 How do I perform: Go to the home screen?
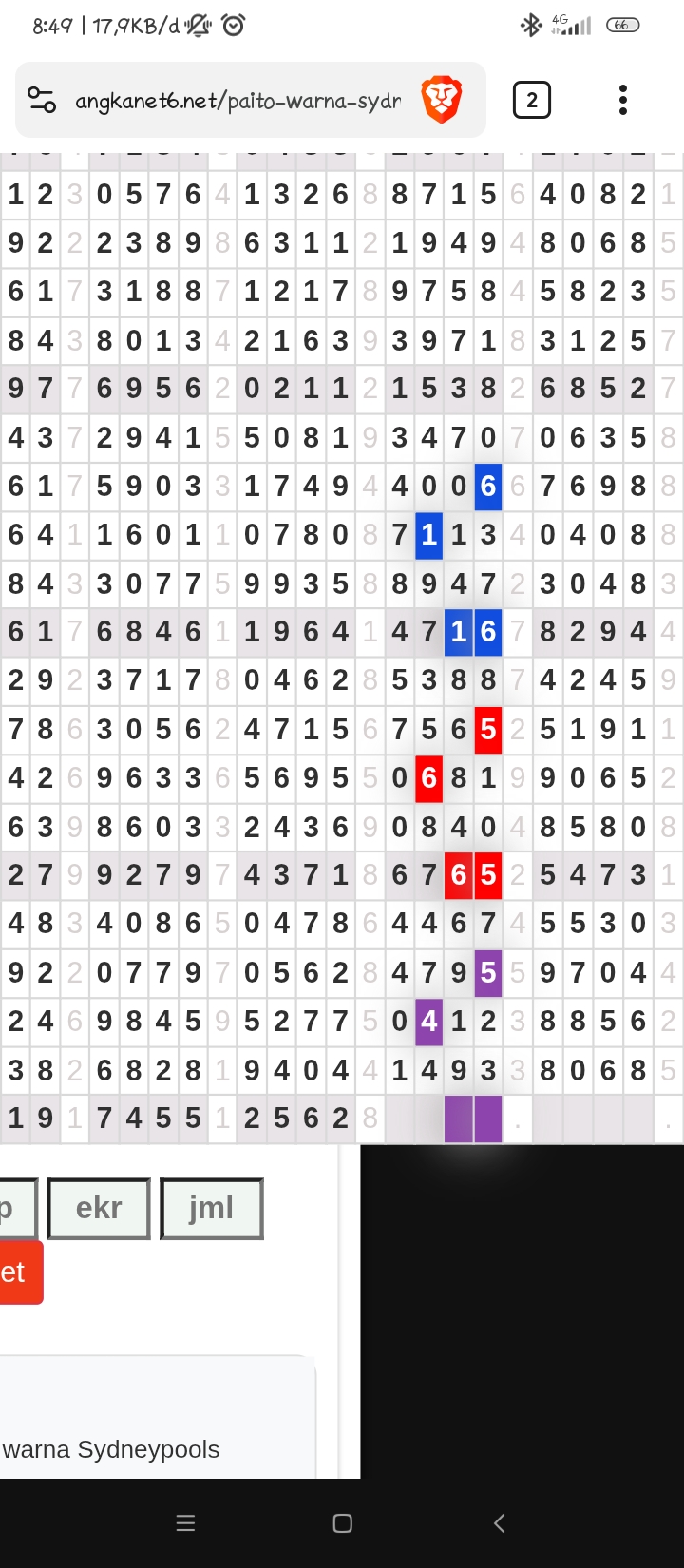[343, 1523]
